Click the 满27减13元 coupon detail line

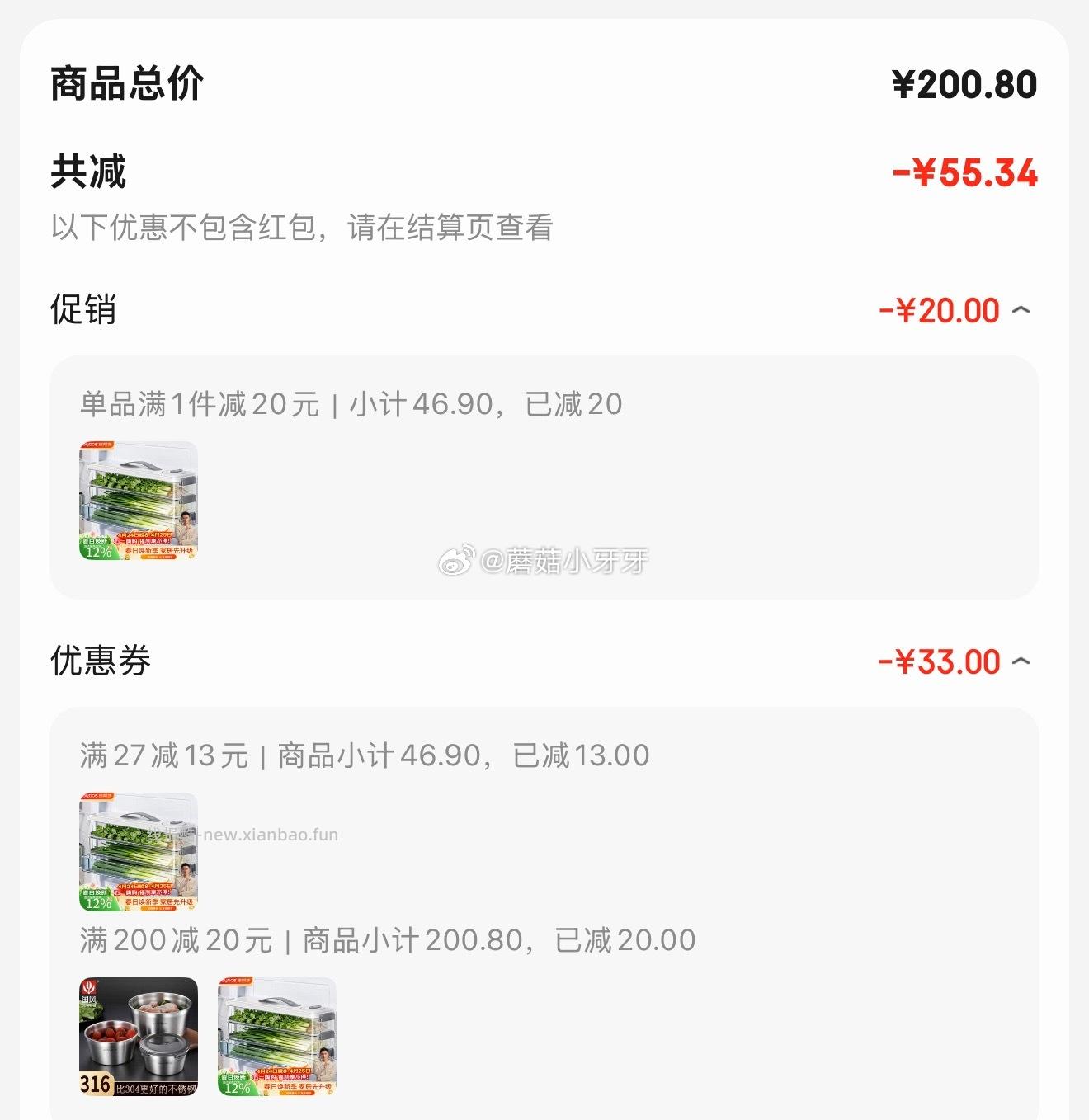pyautogui.click(x=363, y=754)
